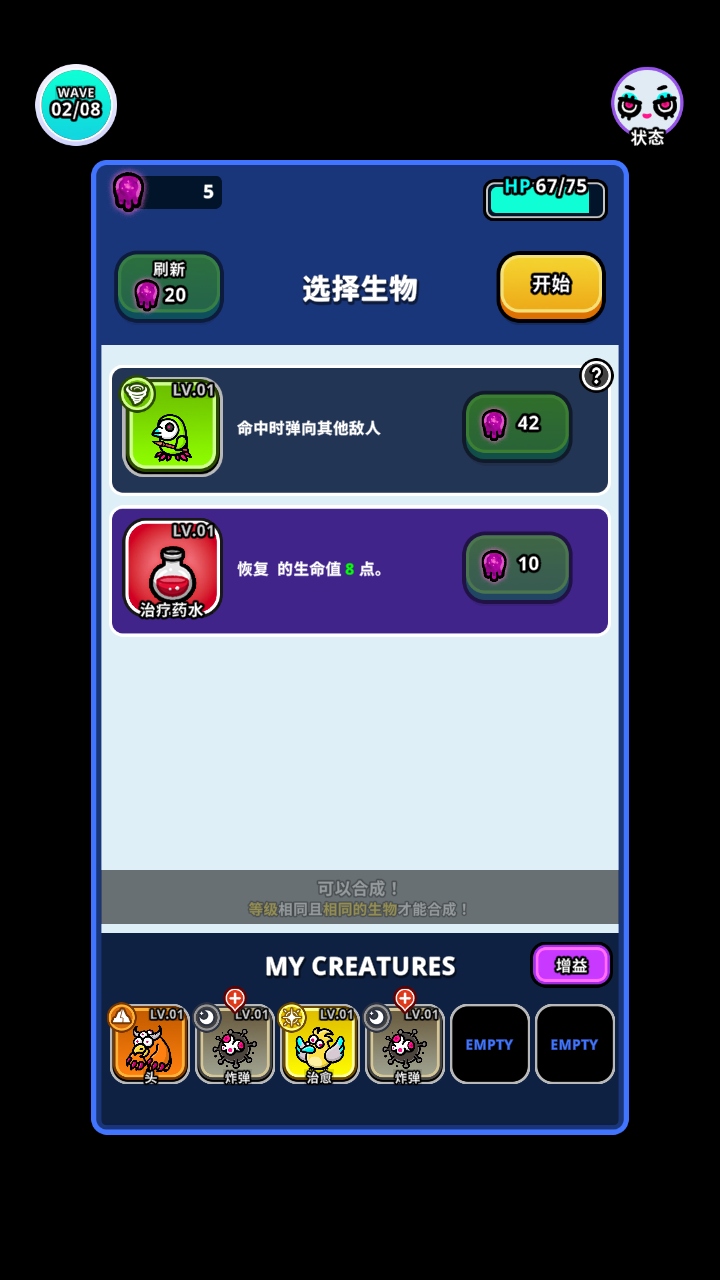Screen dimensions: 720x1280
Task: Select the second 炸弹 bomb creature icon
Action: click(x=404, y=1045)
